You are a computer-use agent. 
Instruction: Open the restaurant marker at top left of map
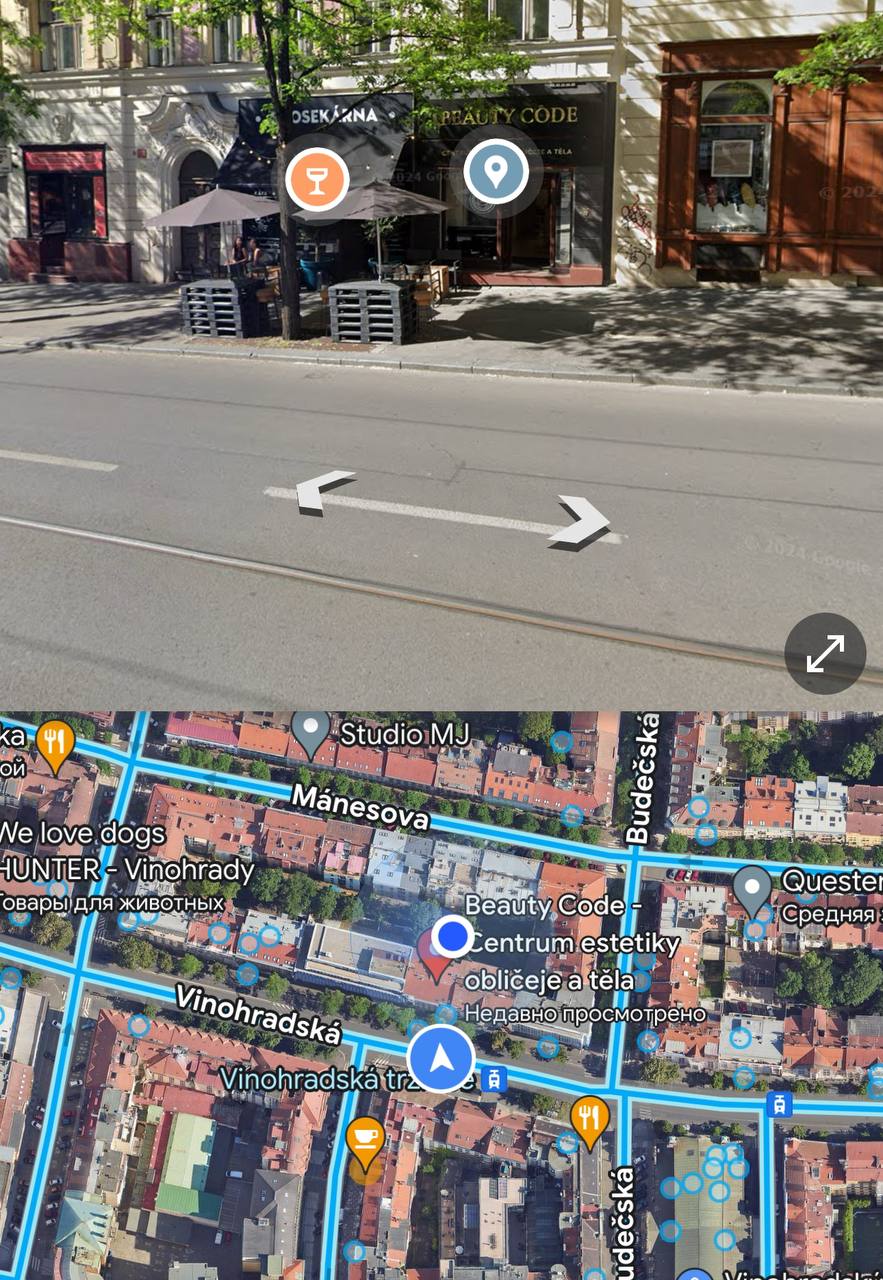[x=54, y=744]
